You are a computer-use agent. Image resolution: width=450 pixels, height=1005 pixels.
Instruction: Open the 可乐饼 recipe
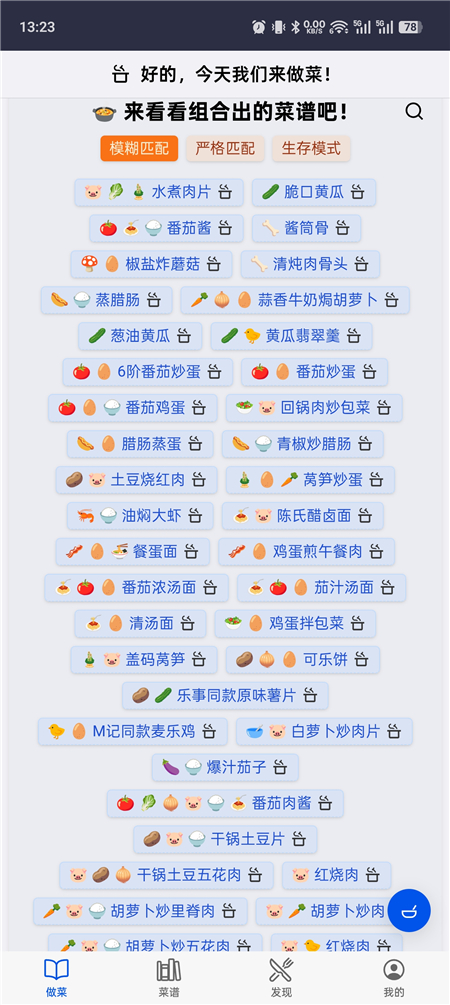(x=303, y=659)
